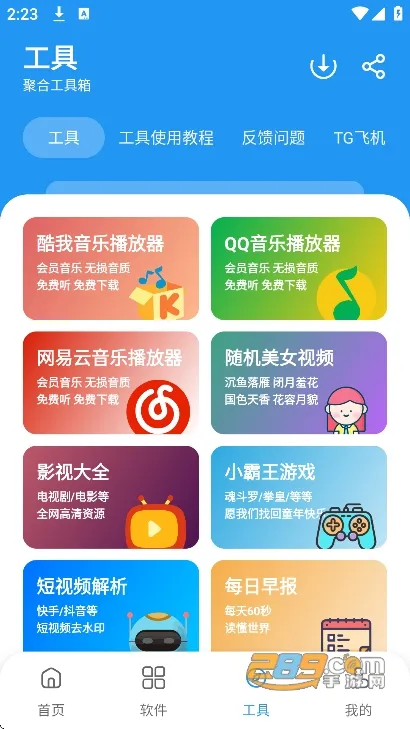Open 影视大全 tool

(111, 497)
